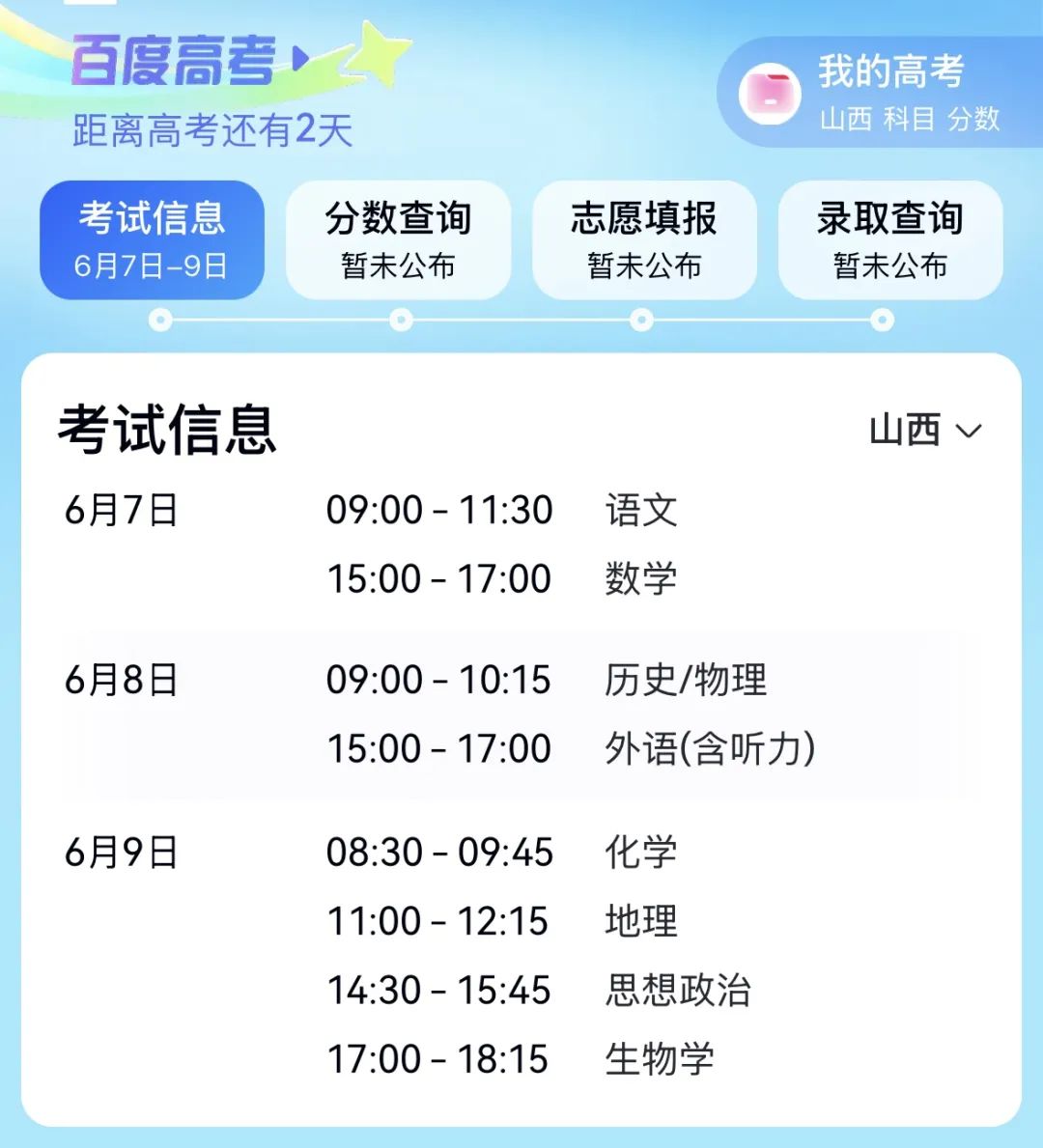Switch to the 分数查询 tab
Viewport: 1043px width, 1148px height.
coord(397,240)
